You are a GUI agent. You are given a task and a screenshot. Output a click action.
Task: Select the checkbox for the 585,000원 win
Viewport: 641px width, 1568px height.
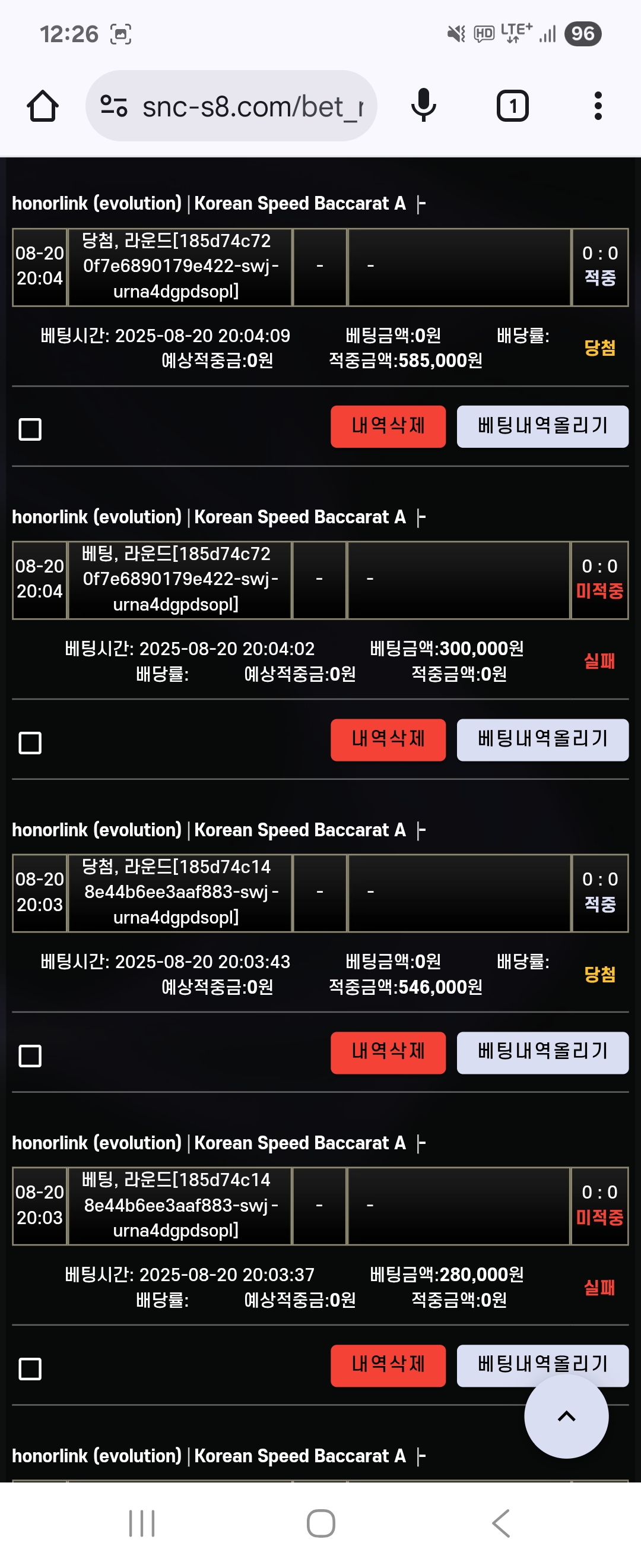30,429
